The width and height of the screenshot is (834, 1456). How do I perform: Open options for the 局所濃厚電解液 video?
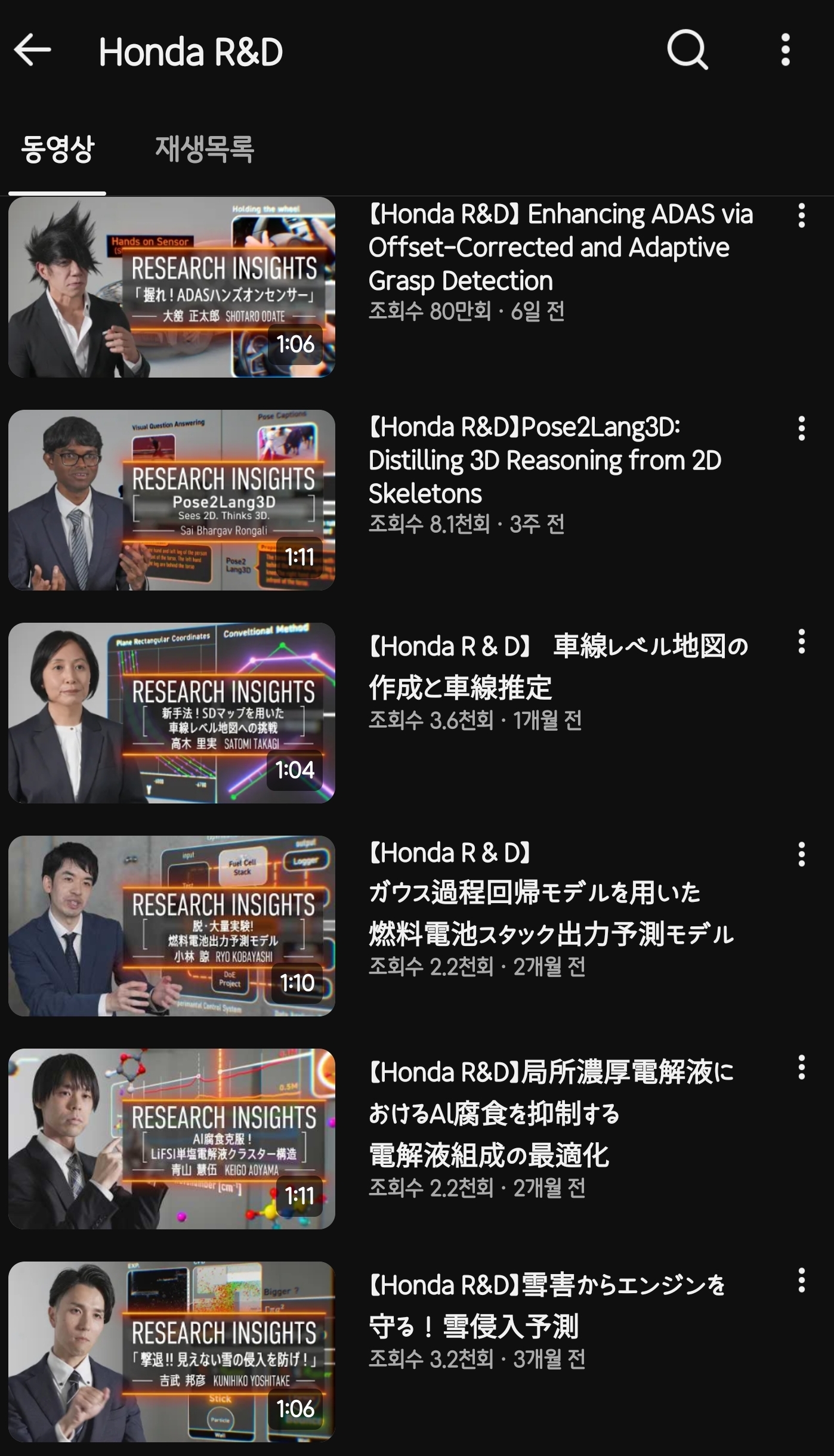[x=802, y=1067]
